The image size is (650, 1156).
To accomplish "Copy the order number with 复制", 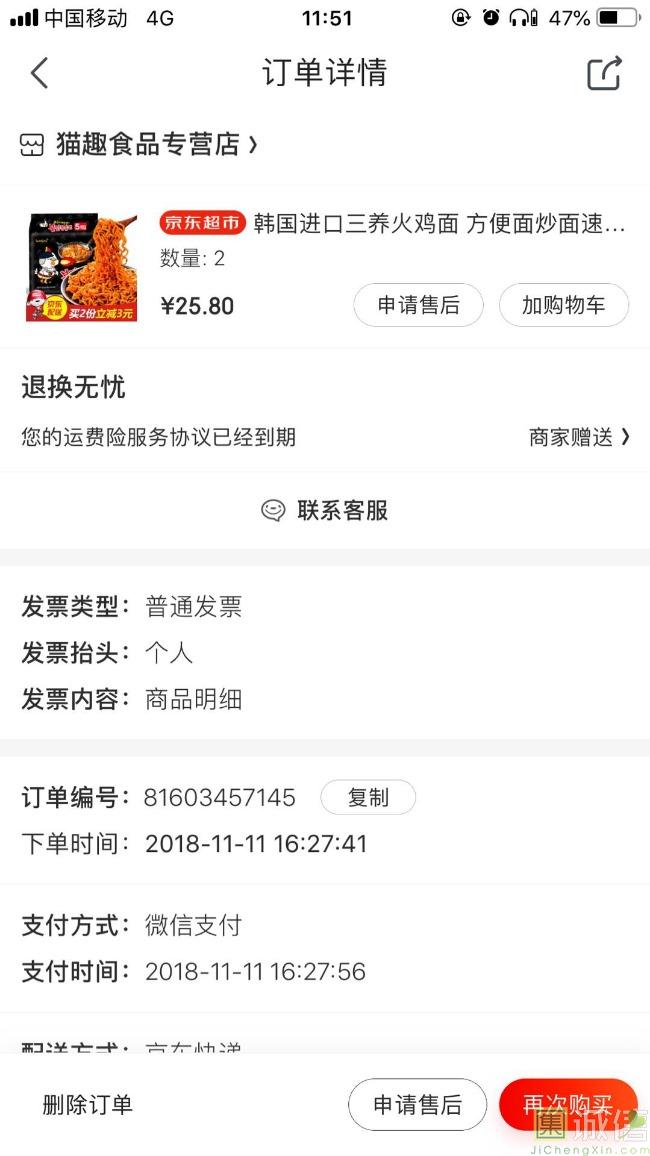I will coord(367,797).
